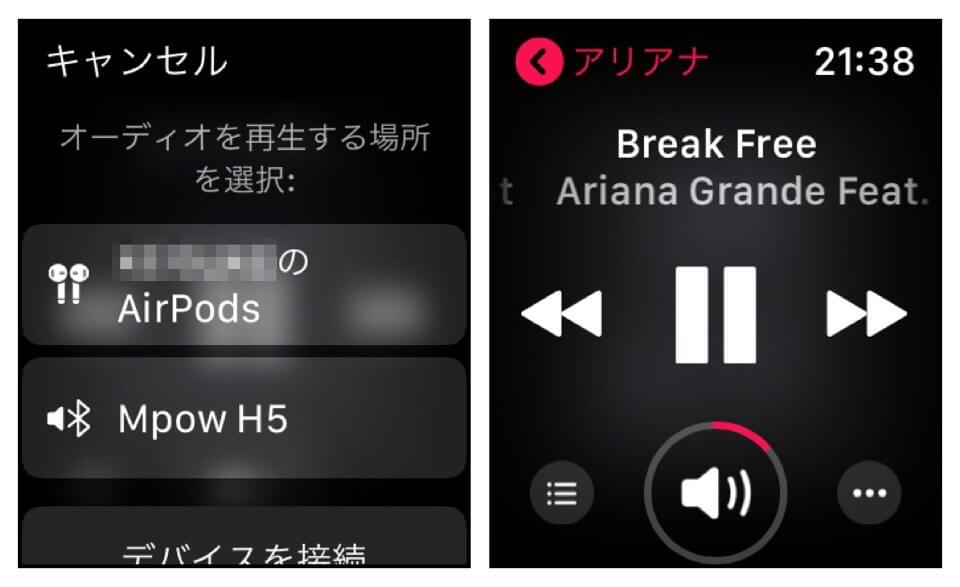Open the track list icon
Screen dimensions: 960x587
562,493
